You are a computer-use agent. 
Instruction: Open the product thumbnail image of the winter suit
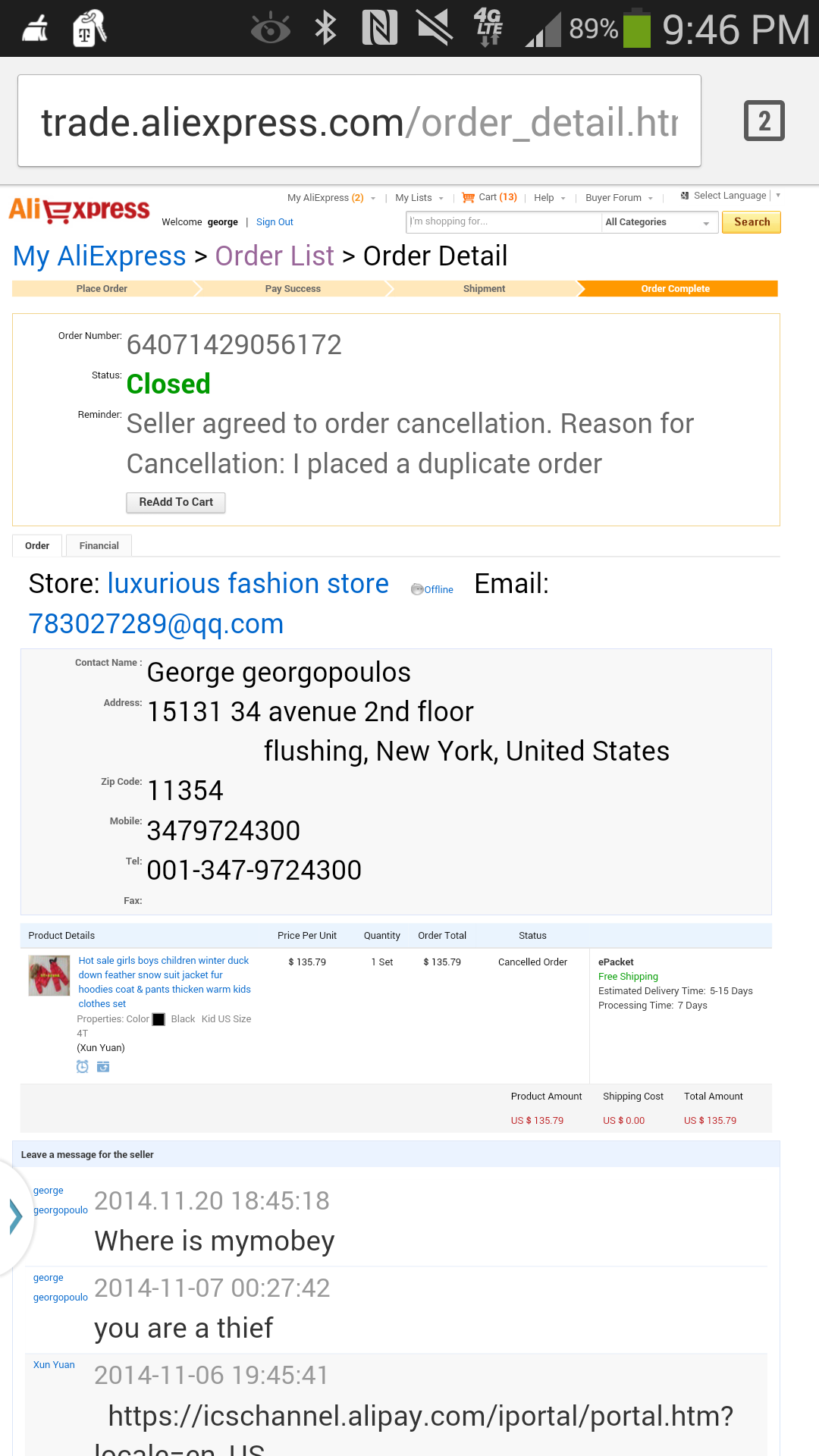click(49, 975)
